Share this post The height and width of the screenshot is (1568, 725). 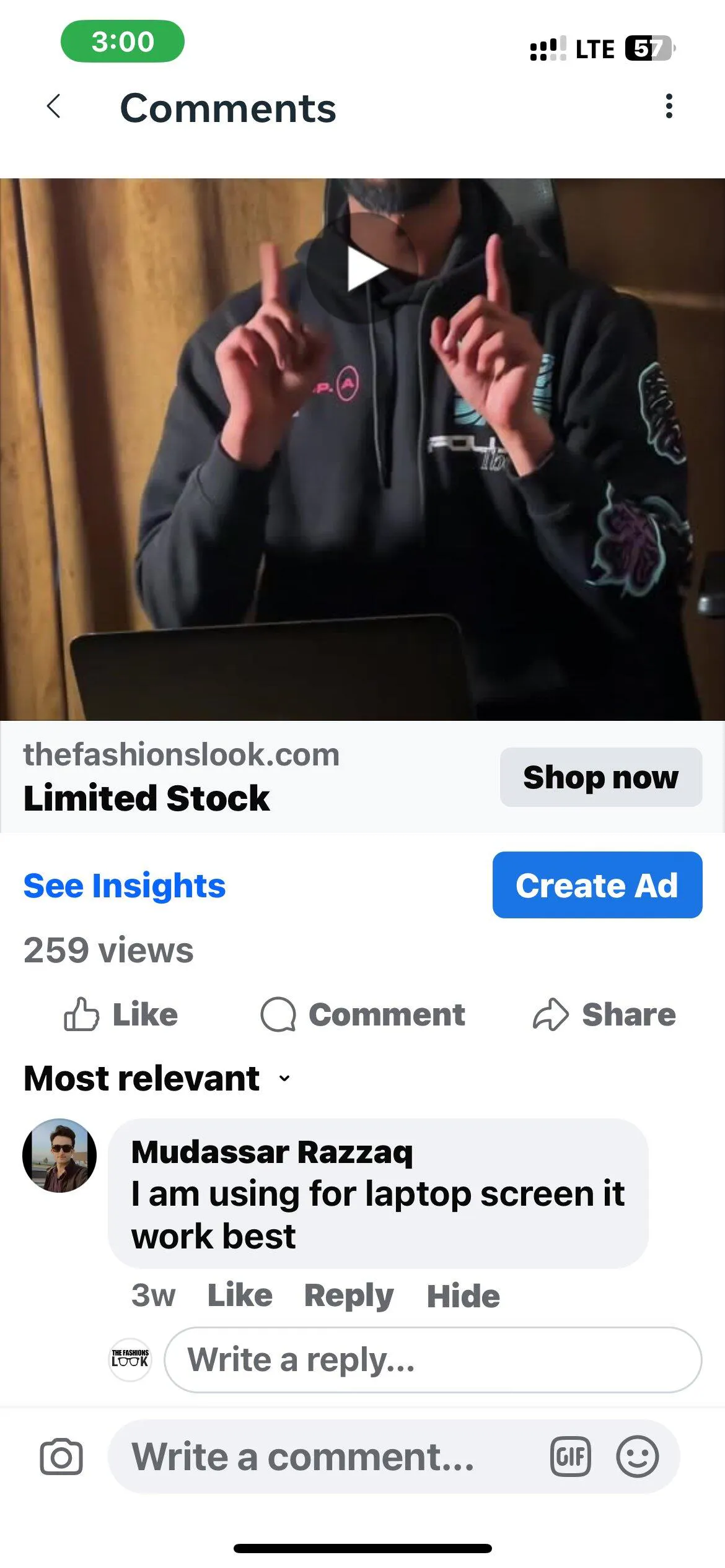pyautogui.click(x=604, y=1014)
